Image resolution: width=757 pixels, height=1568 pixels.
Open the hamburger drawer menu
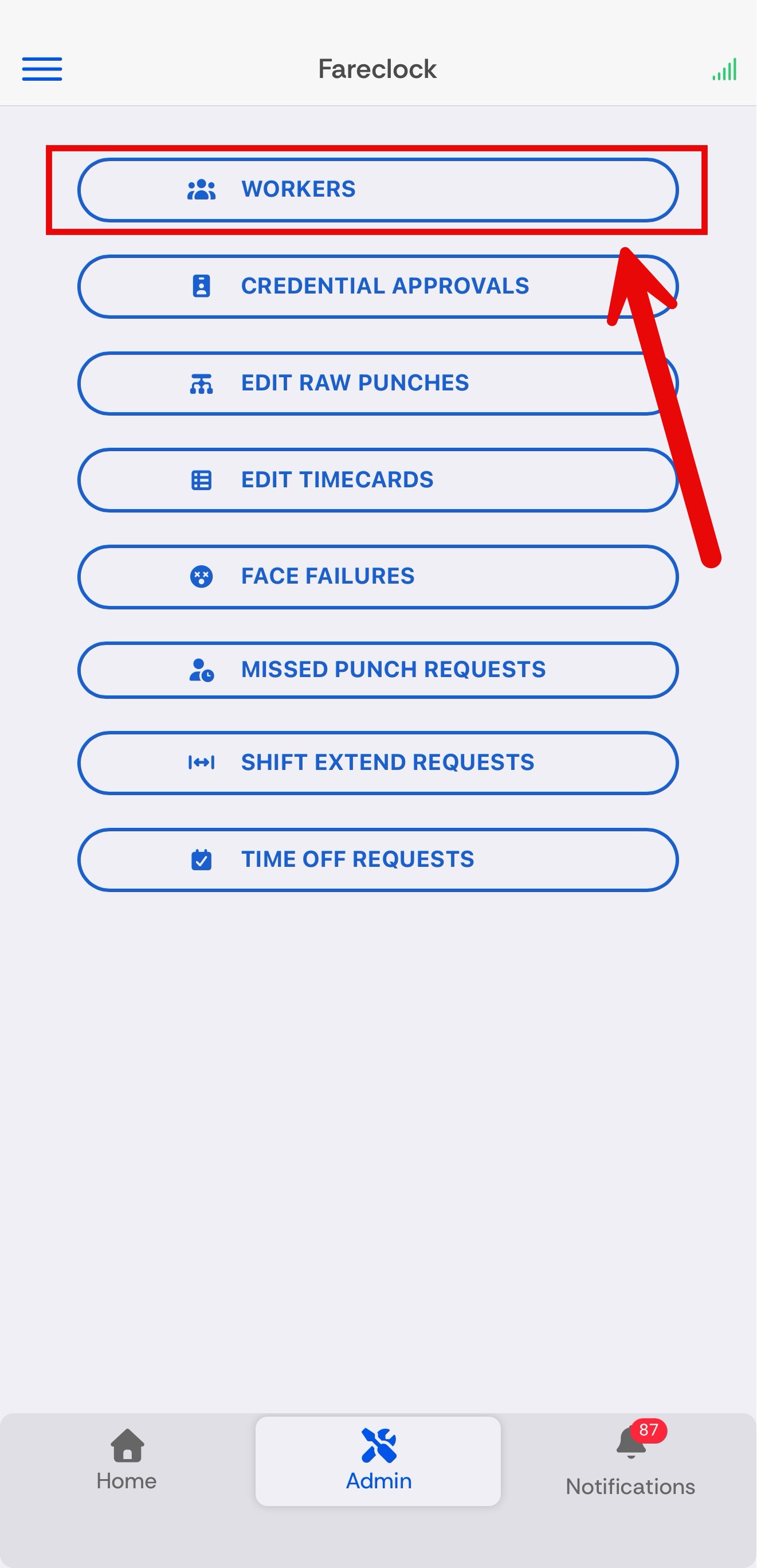pyautogui.click(x=42, y=69)
